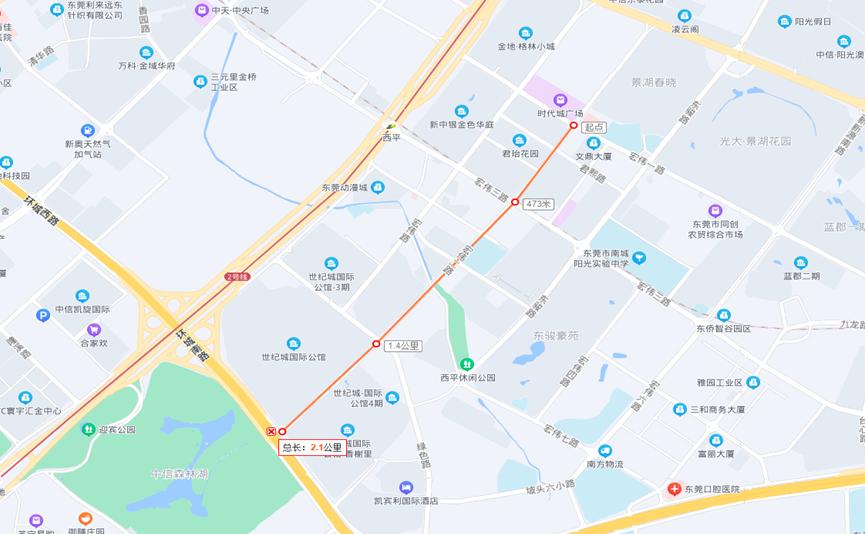
Task: Tap the parking P marker
Action: coord(43,316)
